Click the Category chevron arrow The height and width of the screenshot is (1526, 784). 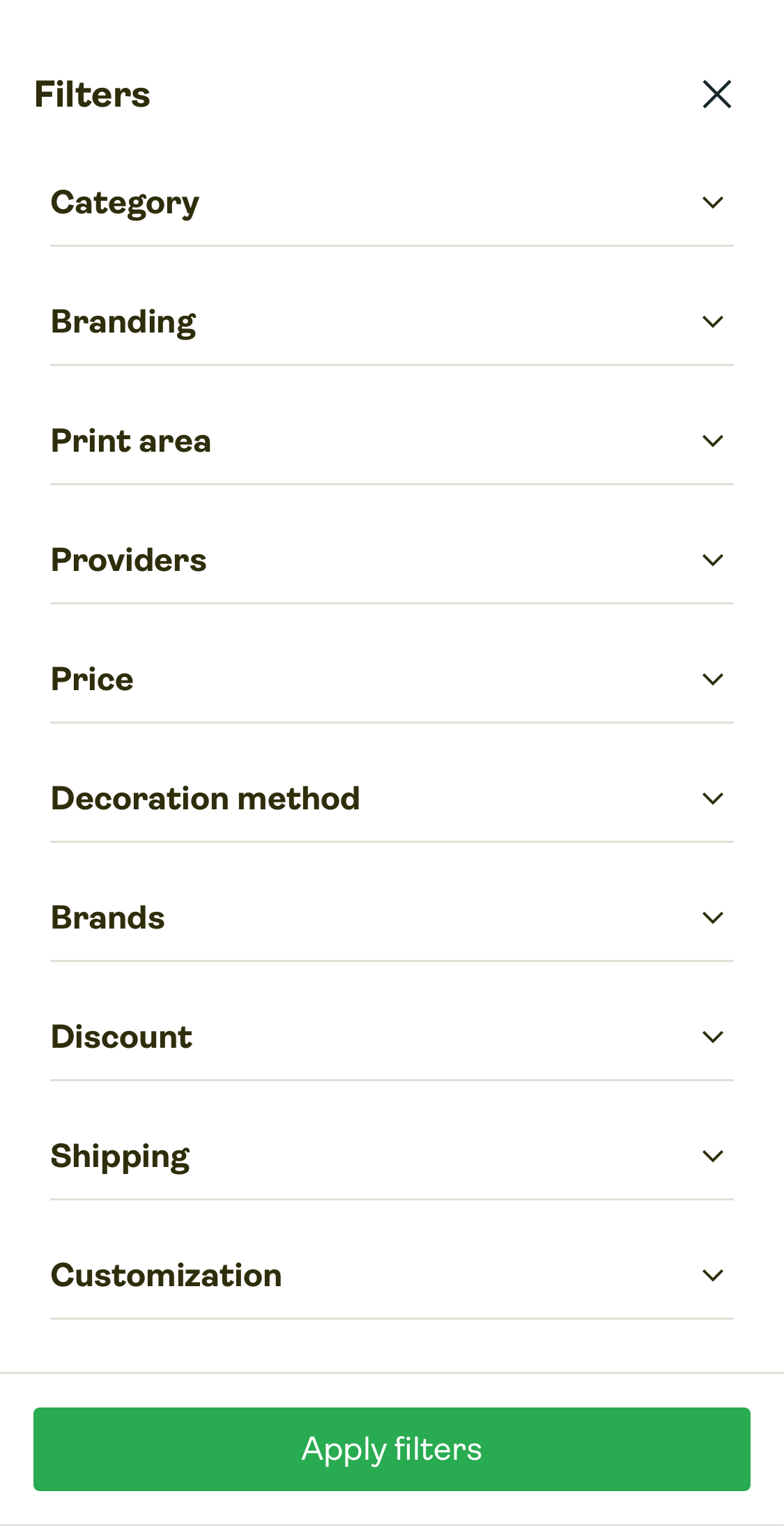click(x=712, y=203)
